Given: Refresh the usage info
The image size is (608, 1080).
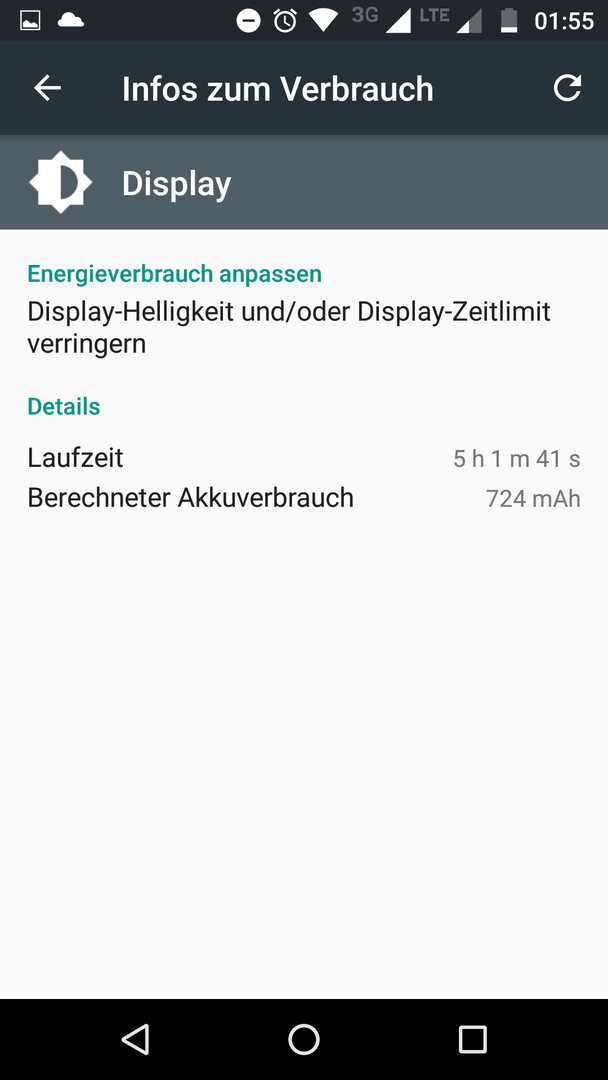Looking at the screenshot, I should pyautogui.click(x=567, y=88).
